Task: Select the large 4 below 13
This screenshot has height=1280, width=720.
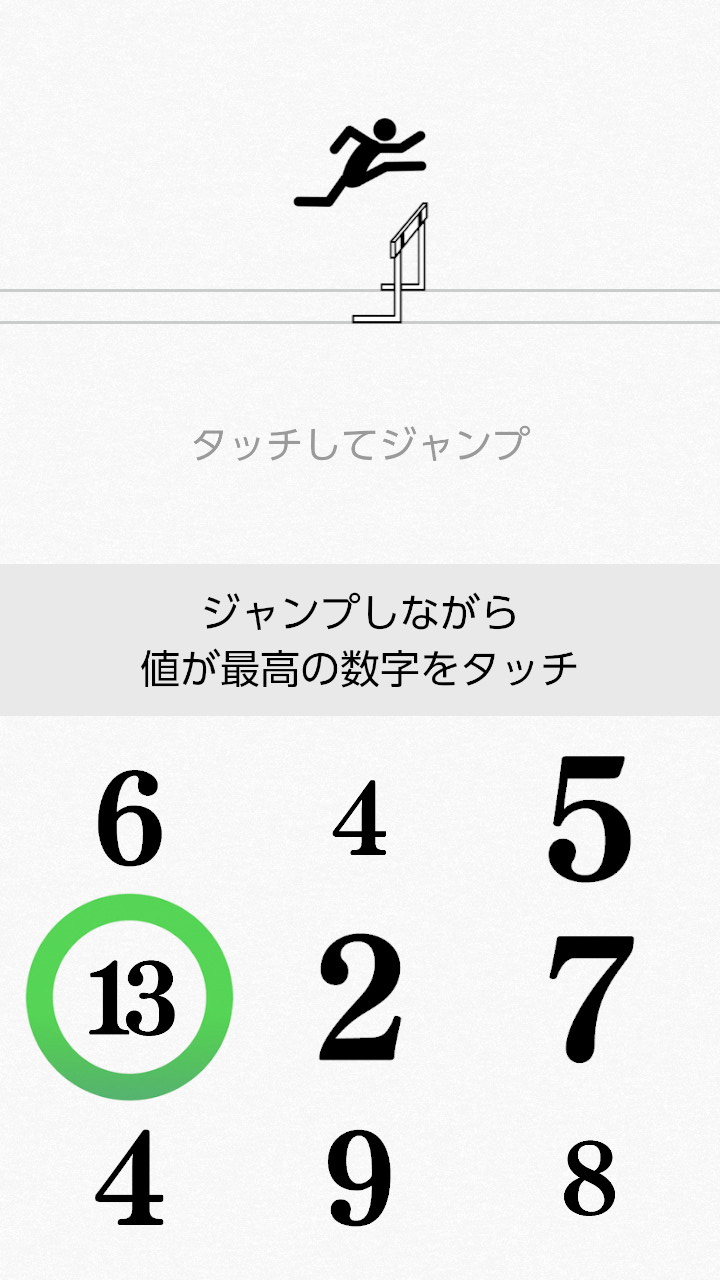Action: (130, 1178)
